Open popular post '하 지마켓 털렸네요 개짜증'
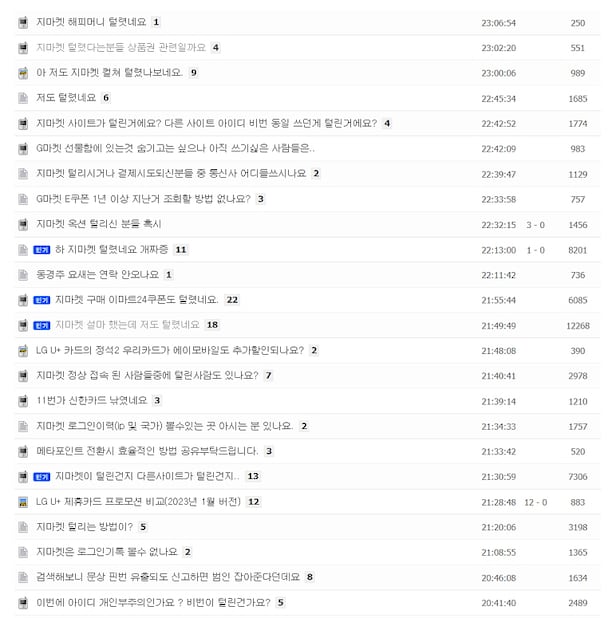 (x=111, y=249)
